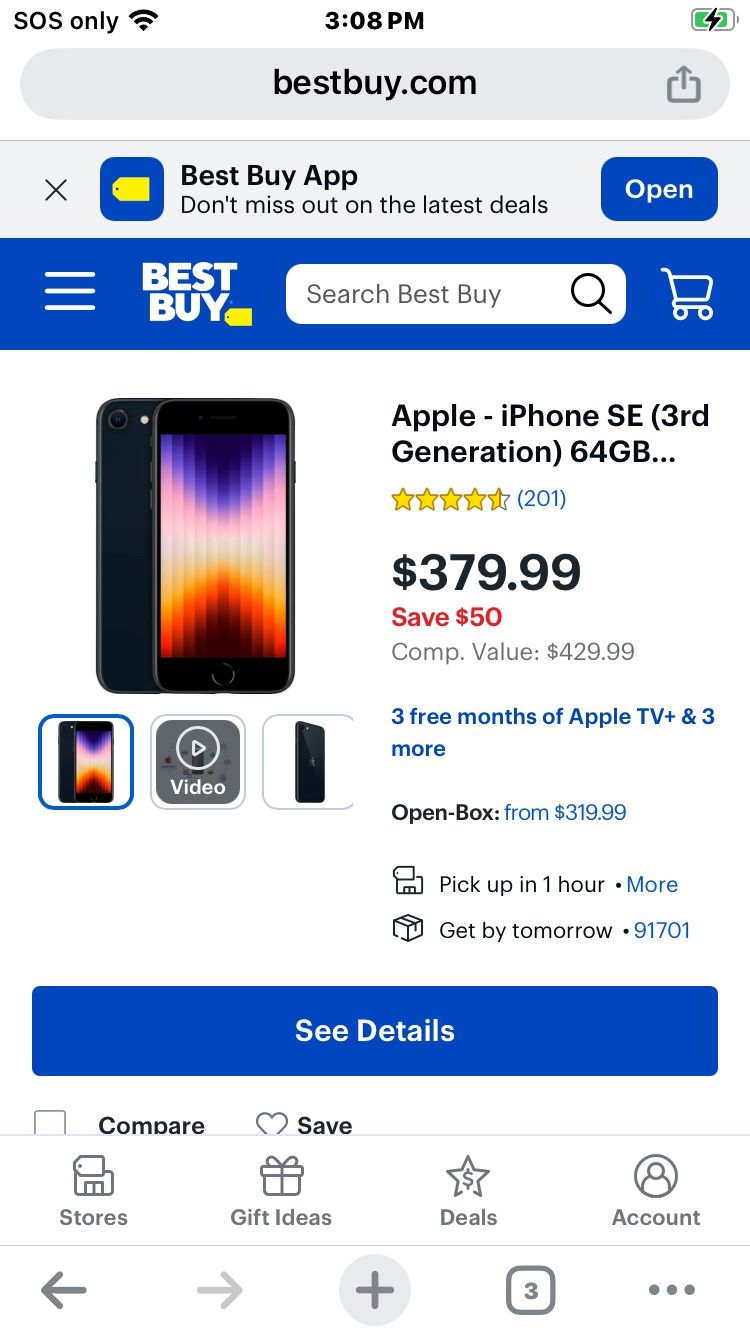Check Open-Box offers from $319.99
The height and width of the screenshot is (1334, 750).
coord(564,812)
